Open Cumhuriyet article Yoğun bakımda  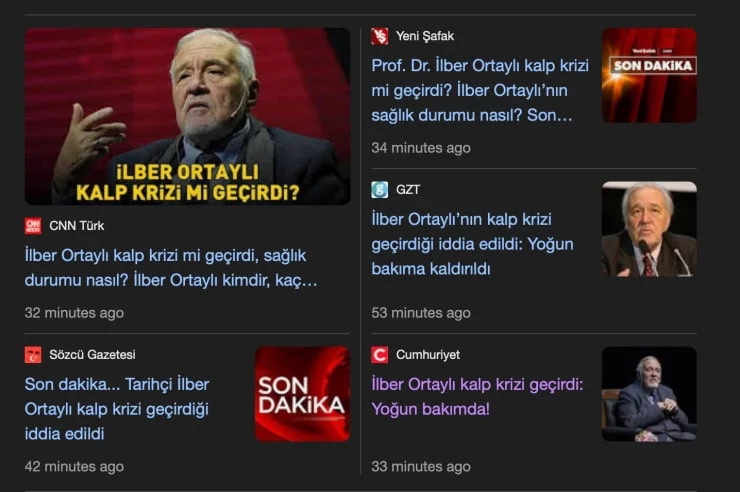tap(476, 396)
